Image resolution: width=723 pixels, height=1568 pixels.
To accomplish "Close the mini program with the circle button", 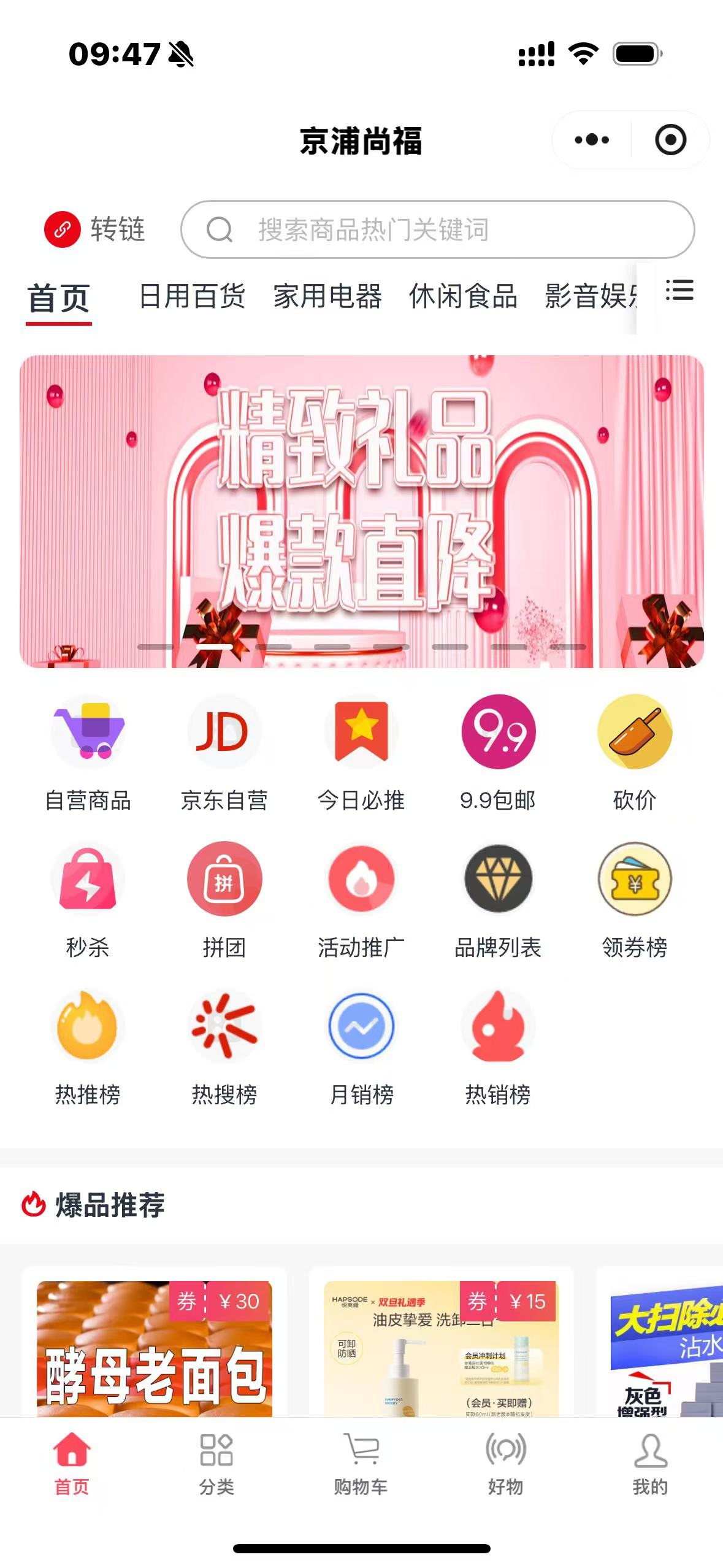I will click(x=670, y=140).
